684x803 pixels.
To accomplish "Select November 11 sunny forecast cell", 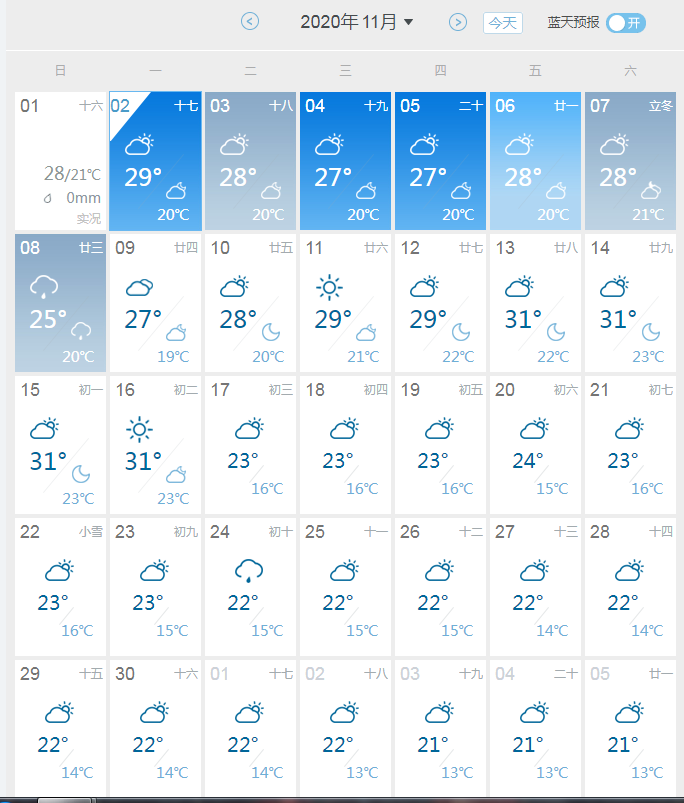I will pyautogui.click(x=345, y=302).
